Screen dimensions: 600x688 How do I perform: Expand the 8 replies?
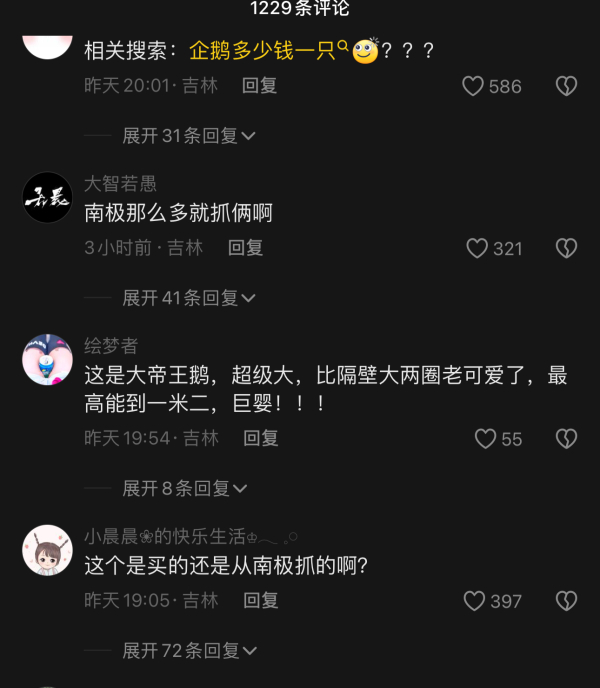click(184, 489)
